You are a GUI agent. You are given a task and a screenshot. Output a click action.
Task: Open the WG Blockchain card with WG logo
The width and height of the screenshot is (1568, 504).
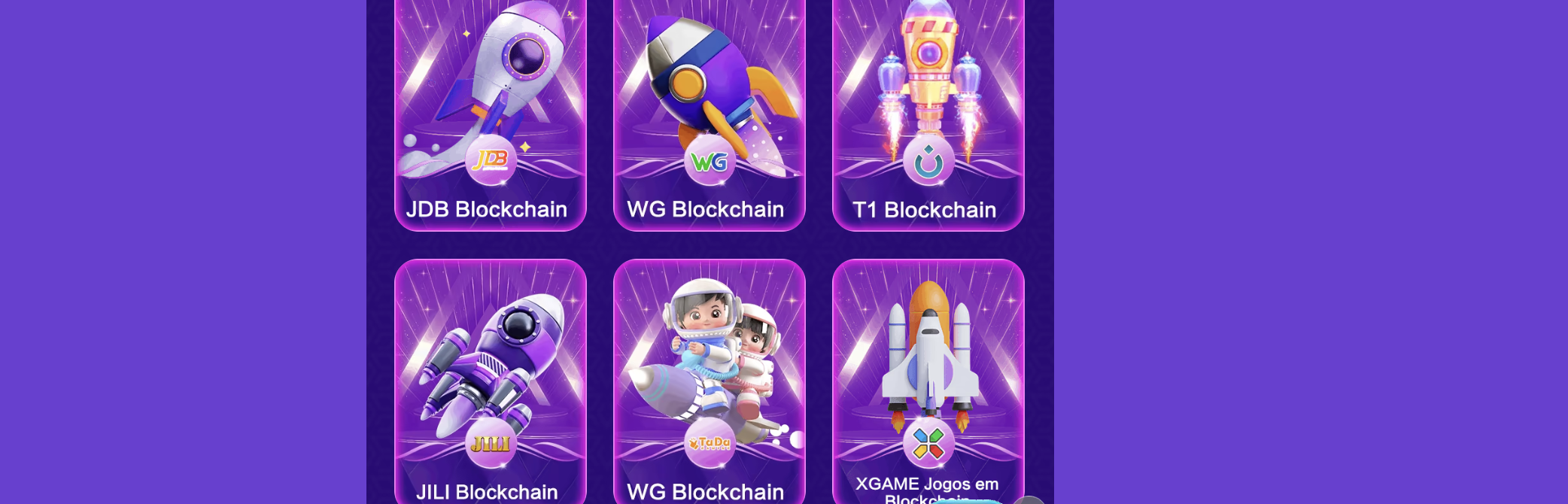point(709,113)
